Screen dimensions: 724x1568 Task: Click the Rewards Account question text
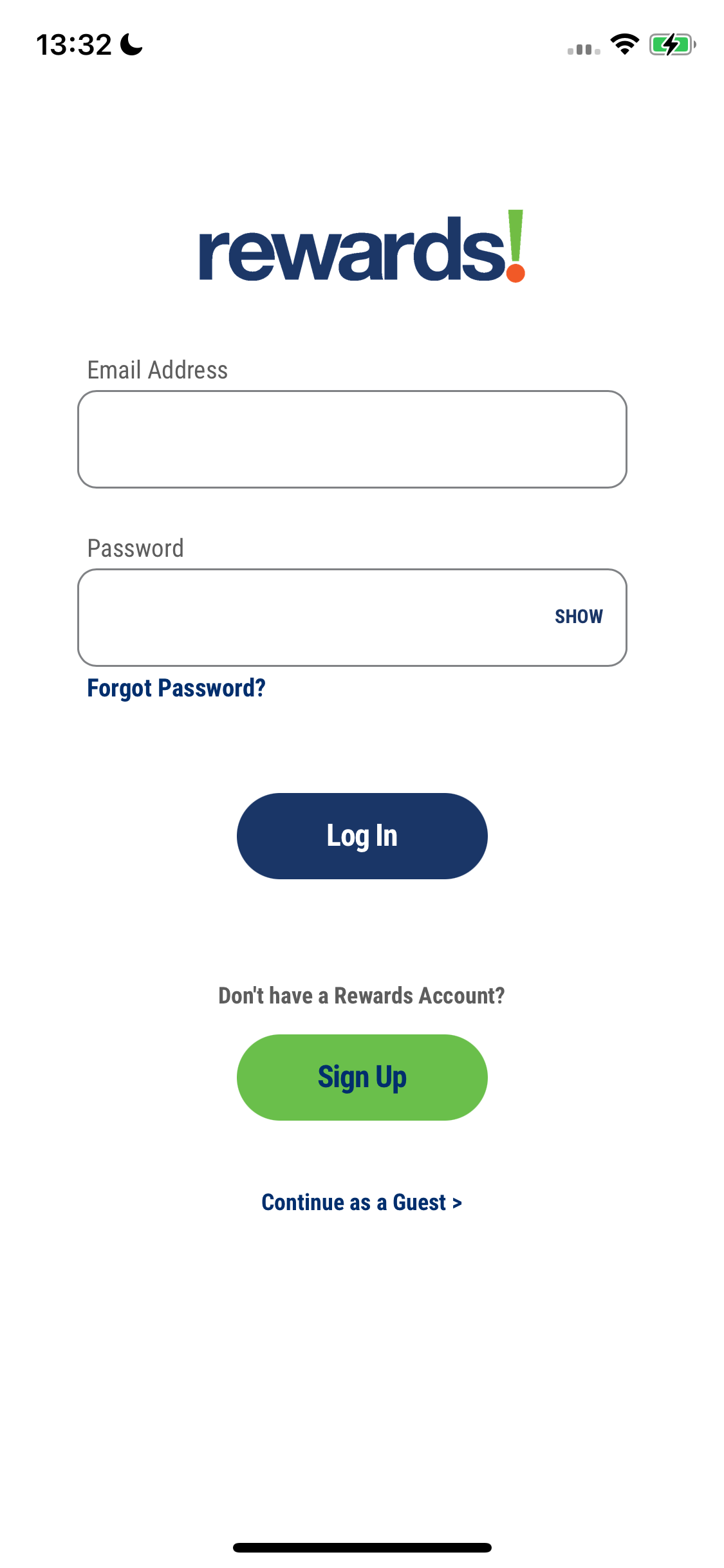click(x=362, y=994)
